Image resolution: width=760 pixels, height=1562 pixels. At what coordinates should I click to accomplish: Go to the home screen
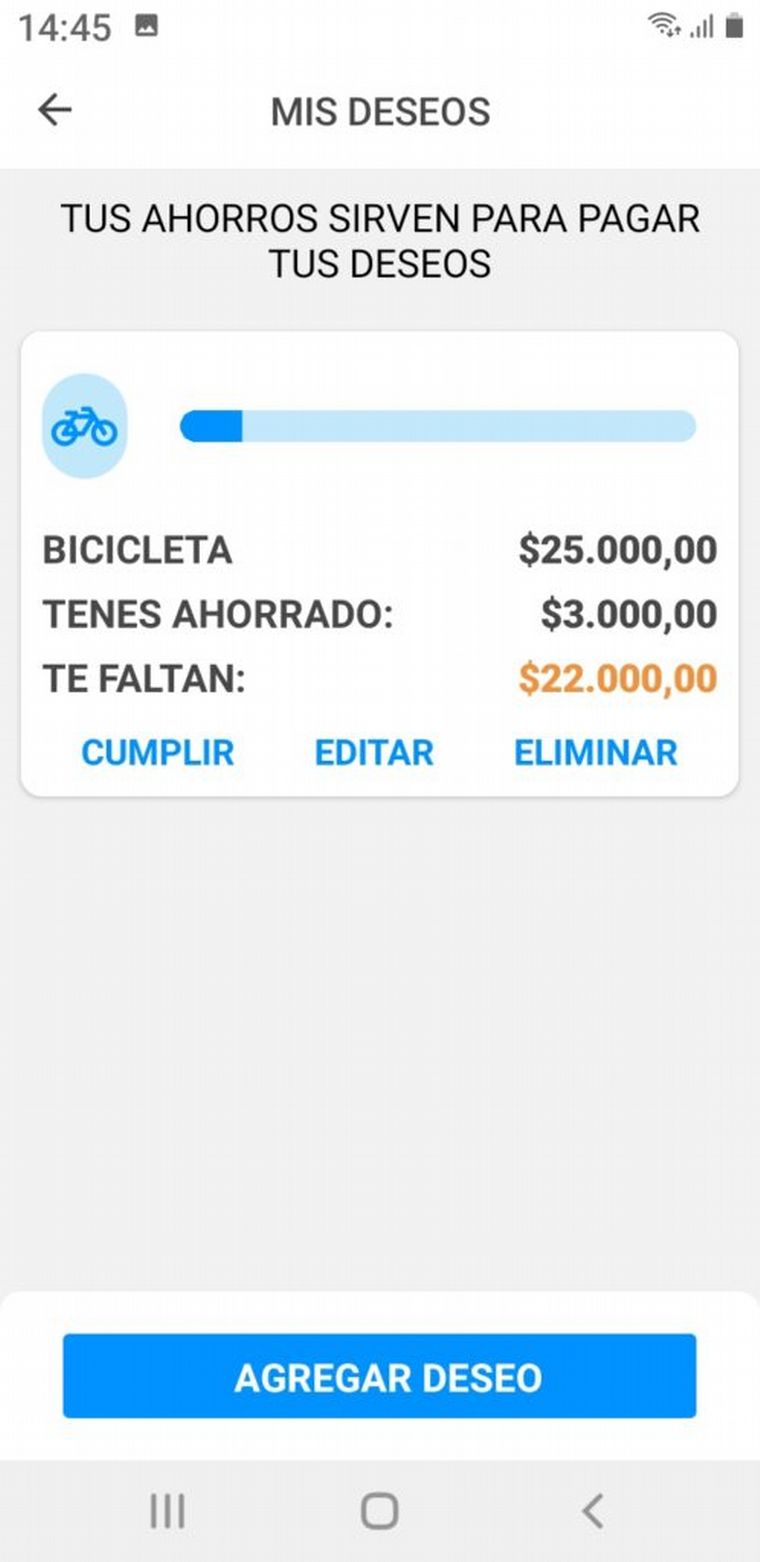click(x=379, y=1510)
